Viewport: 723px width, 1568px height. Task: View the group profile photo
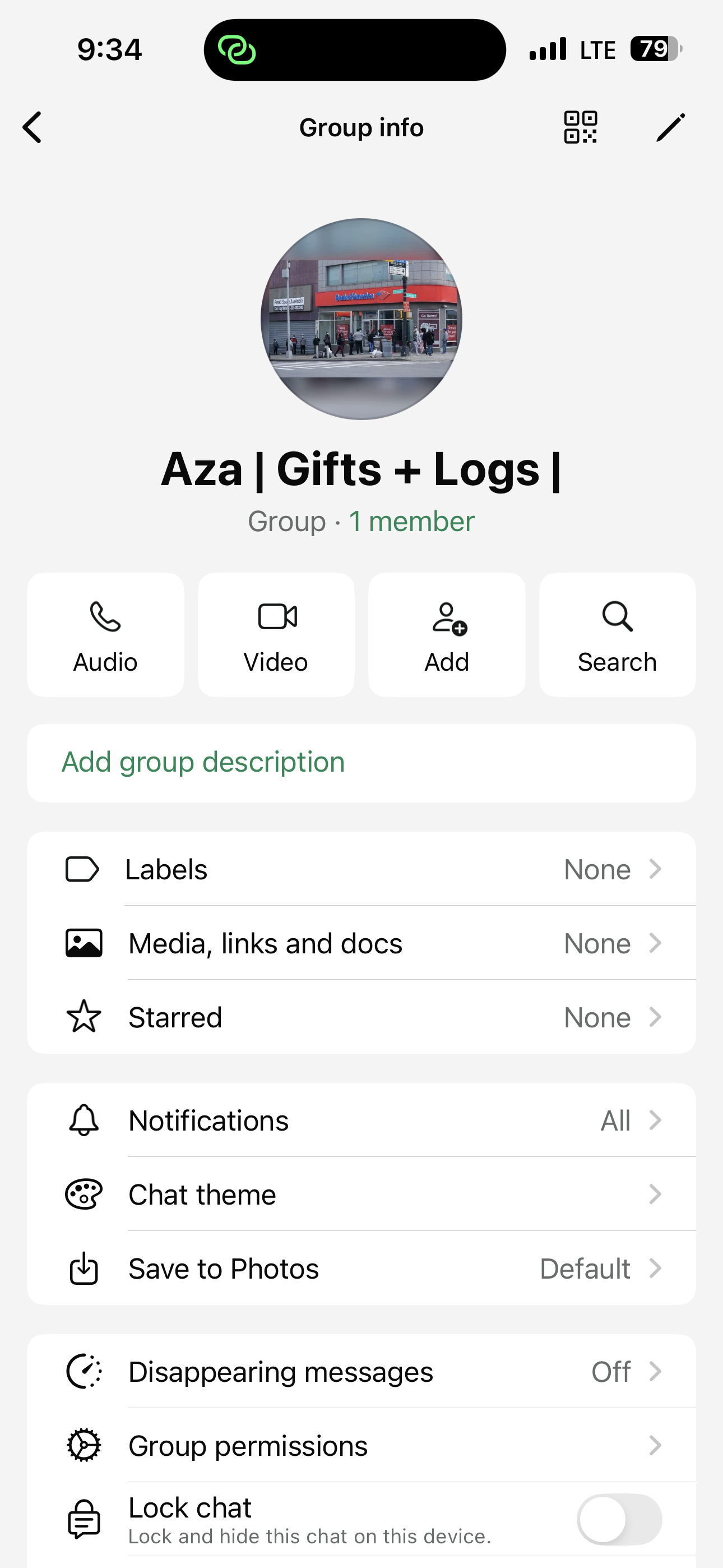tap(361, 320)
